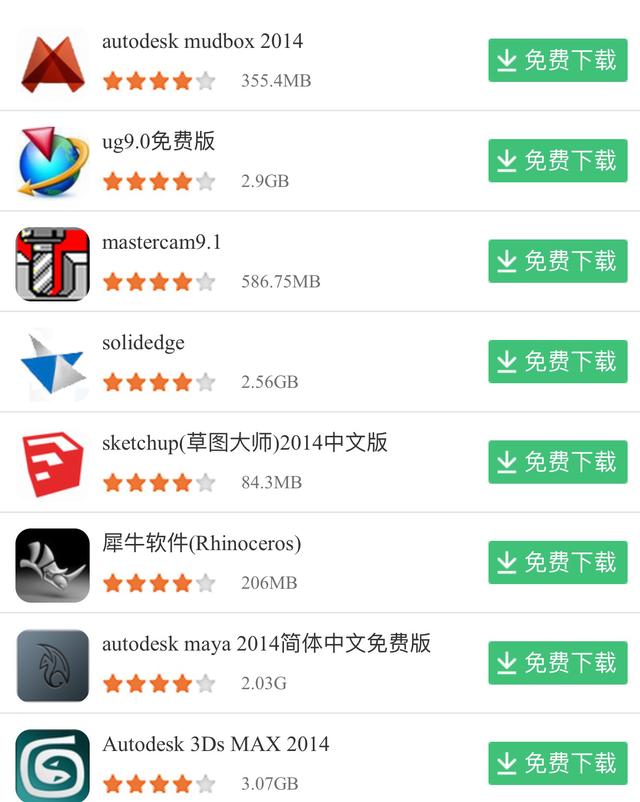Download autodesk mudbox 2014 for free
This screenshot has height=802, width=640.
point(557,60)
